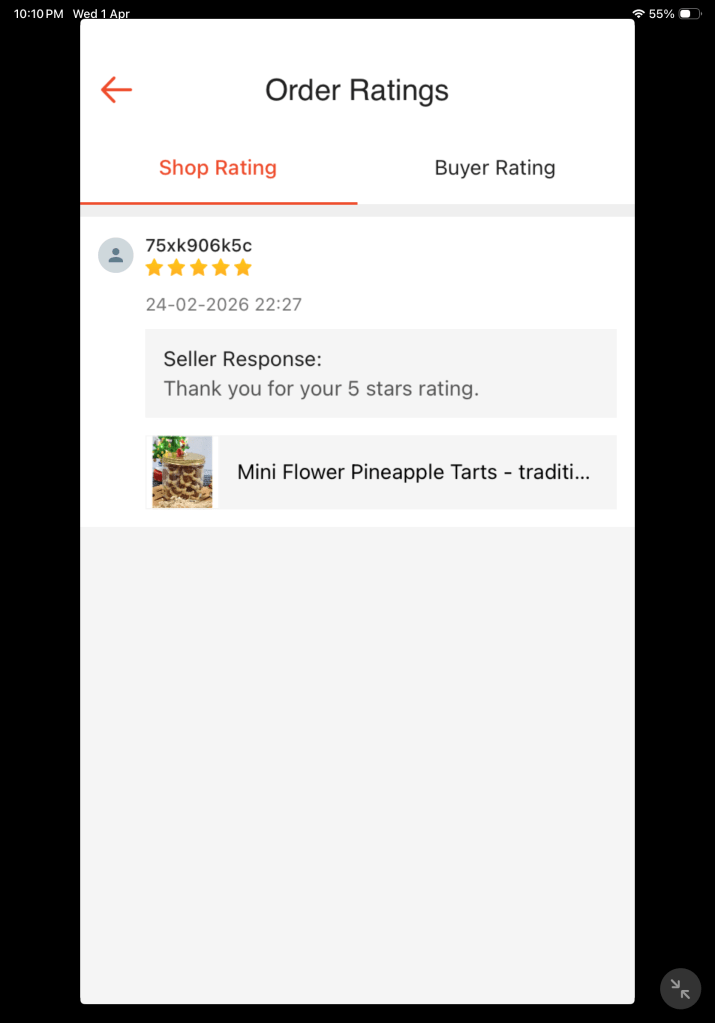Tap the shrink window icon
715x1023 pixels.
(x=681, y=989)
